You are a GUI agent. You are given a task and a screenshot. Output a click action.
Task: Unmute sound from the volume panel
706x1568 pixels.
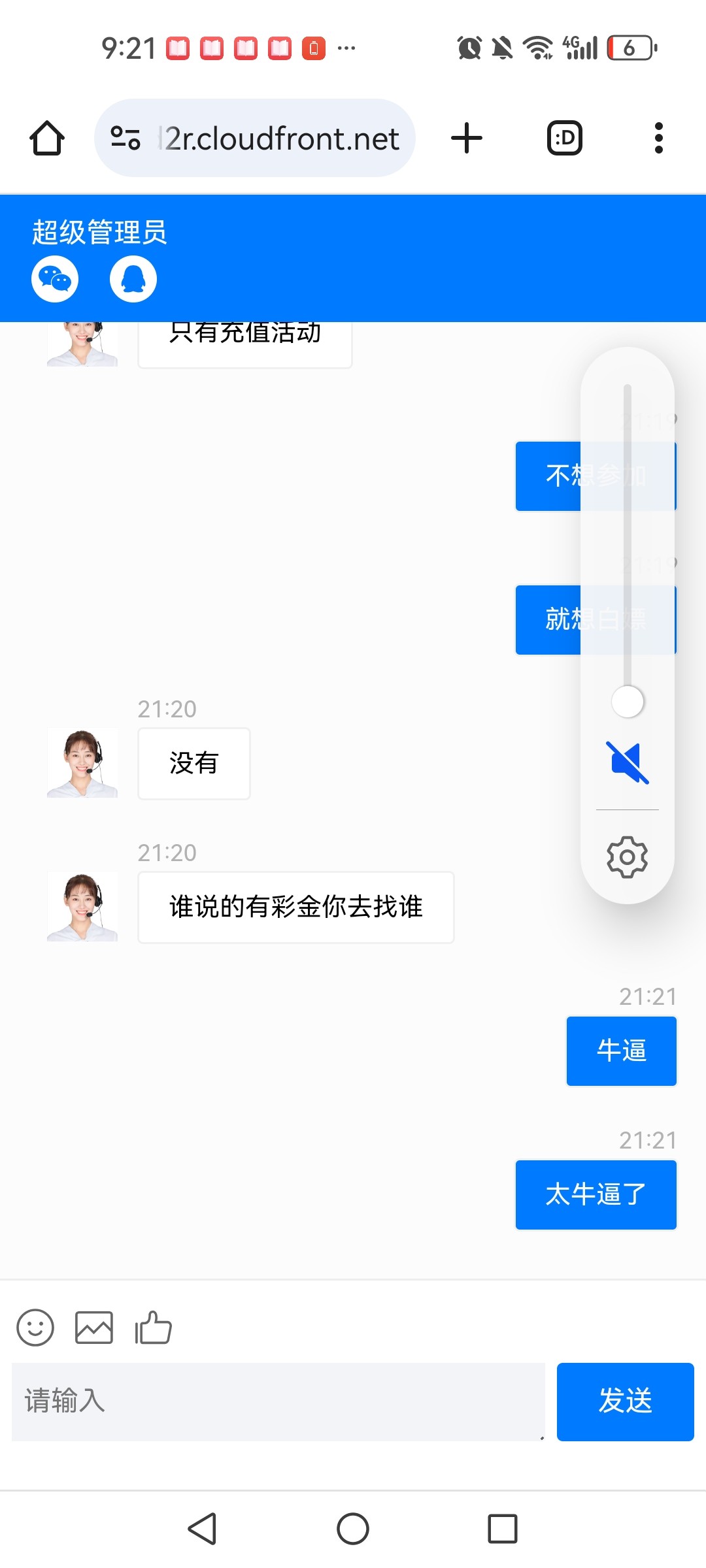pyautogui.click(x=628, y=762)
